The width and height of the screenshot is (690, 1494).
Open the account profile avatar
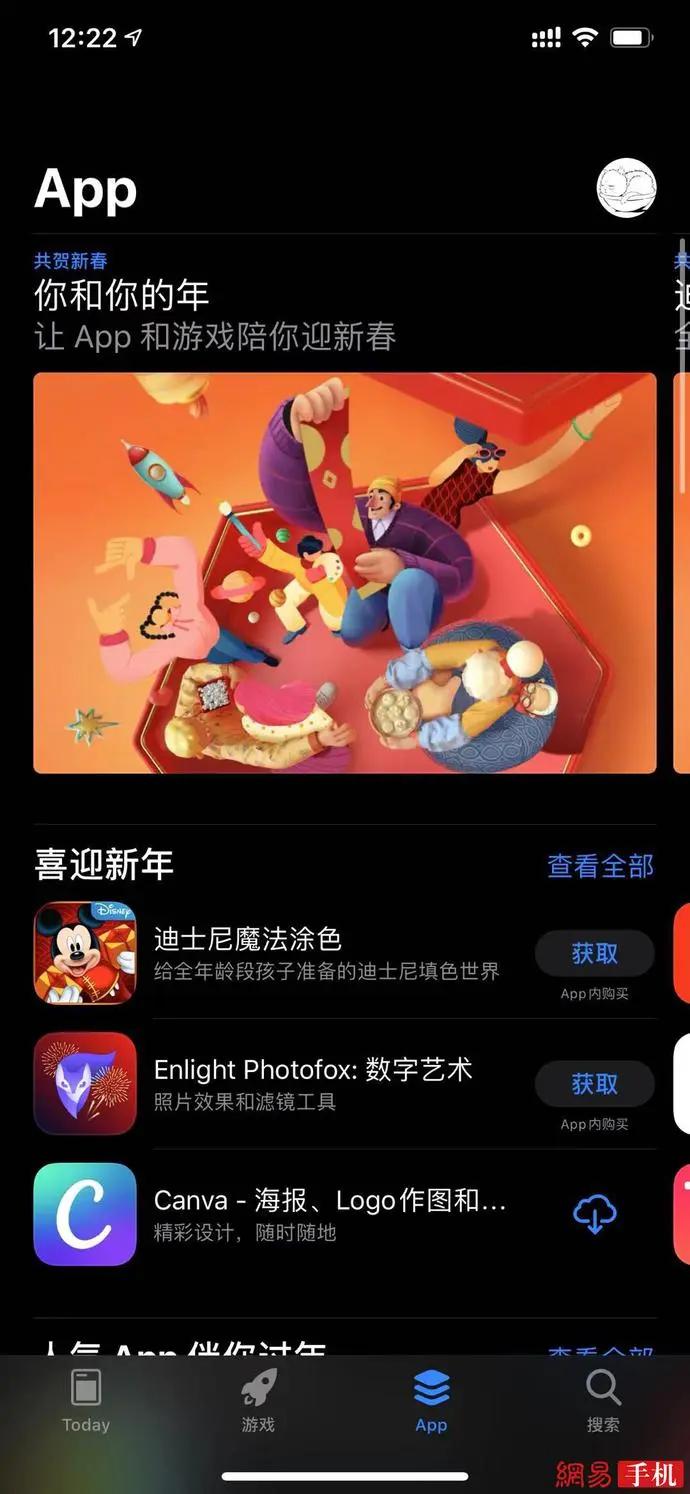pos(626,188)
